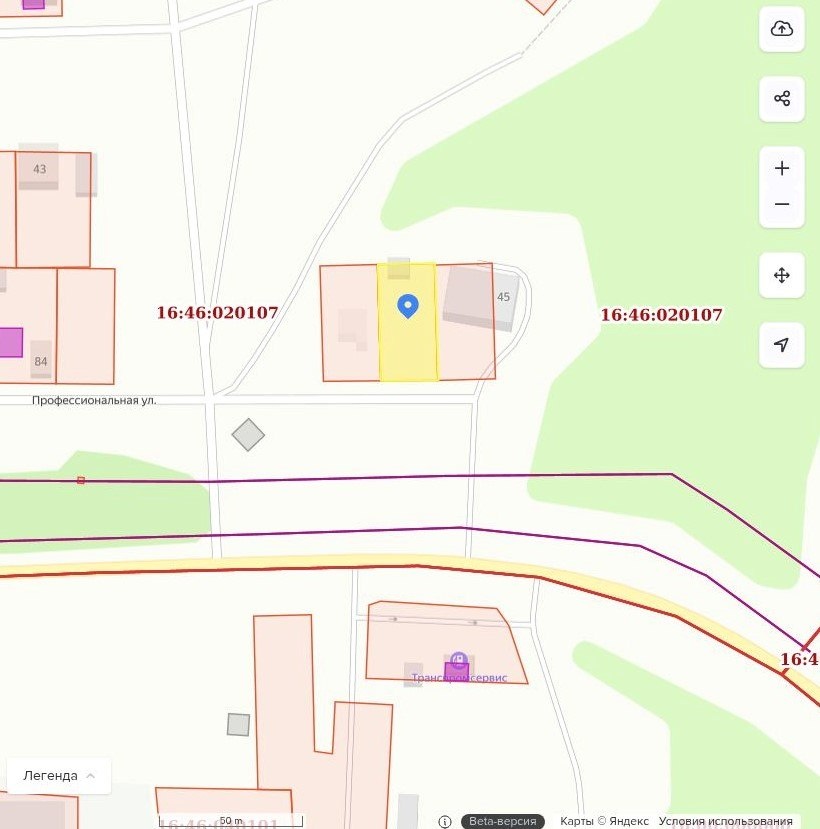Share this map view
This screenshot has height=829, width=820.
[x=782, y=98]
